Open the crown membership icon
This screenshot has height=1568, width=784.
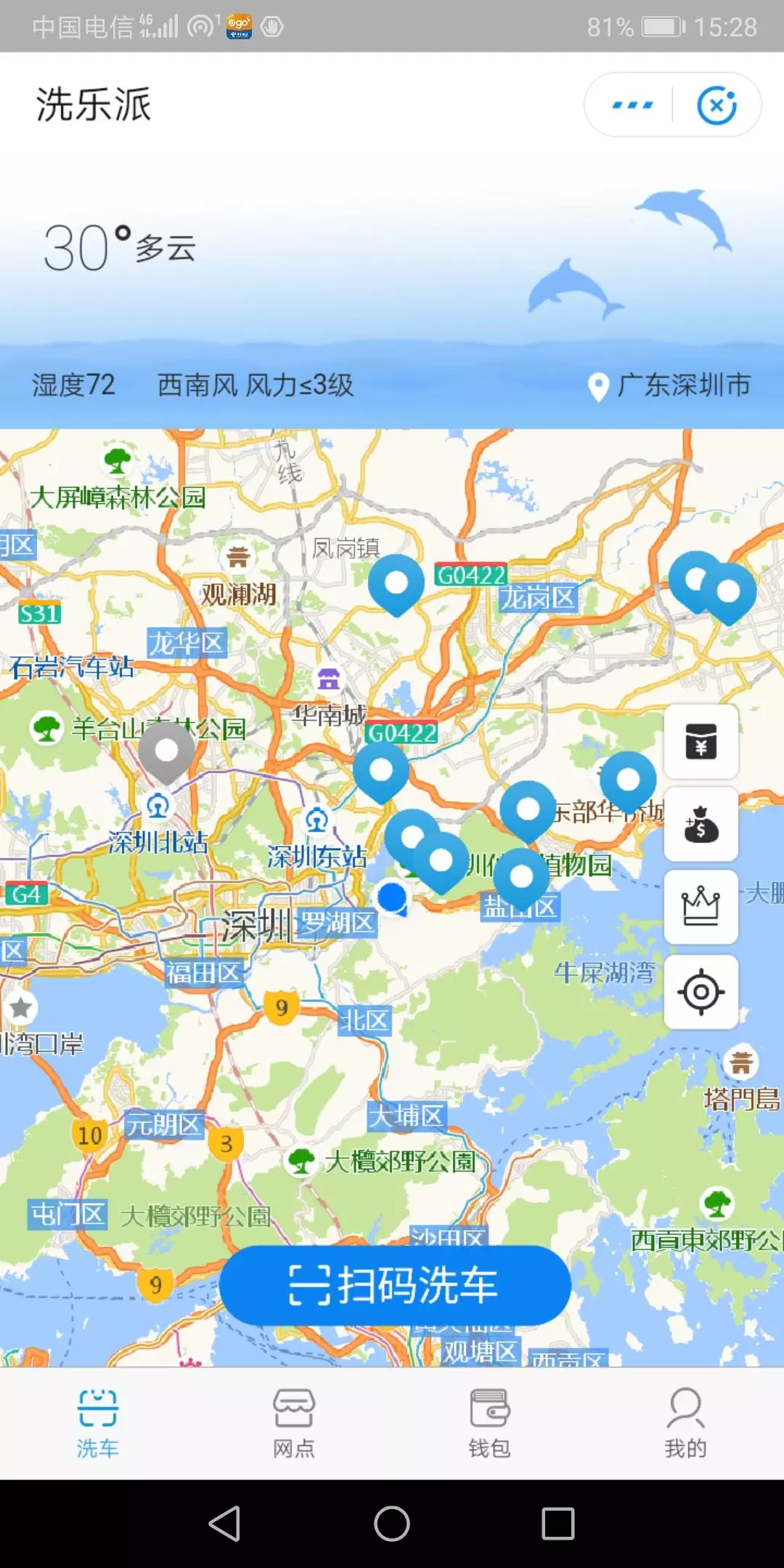click(x=701, y=907)
